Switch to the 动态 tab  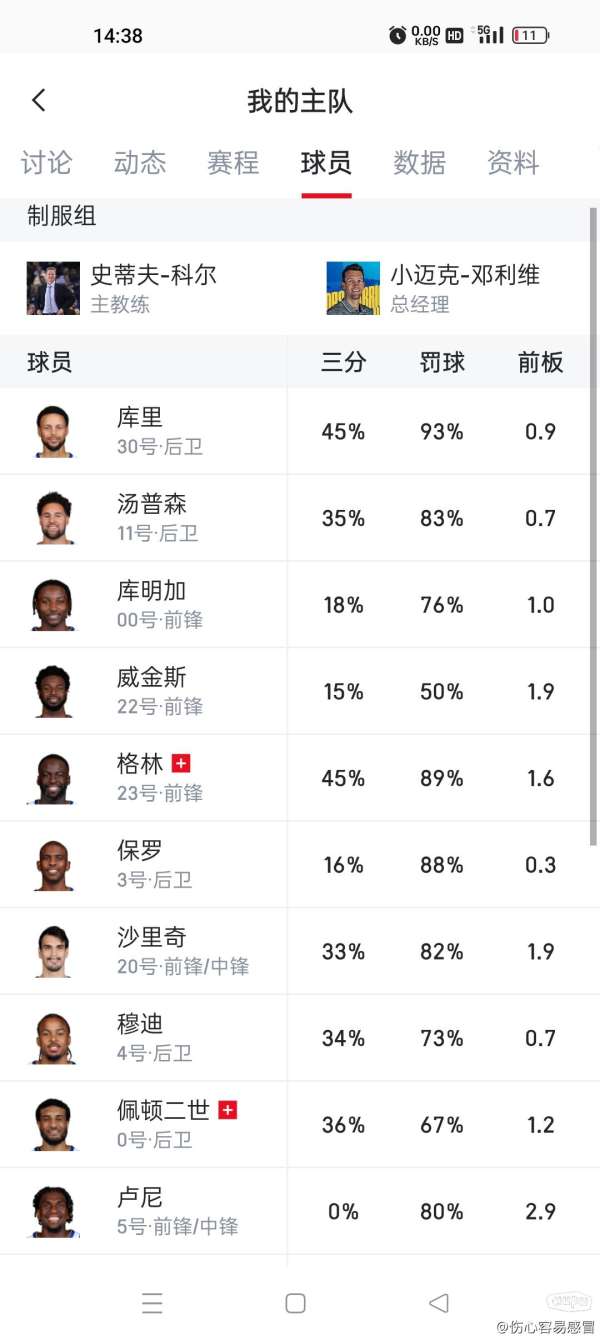pos(140,162)
